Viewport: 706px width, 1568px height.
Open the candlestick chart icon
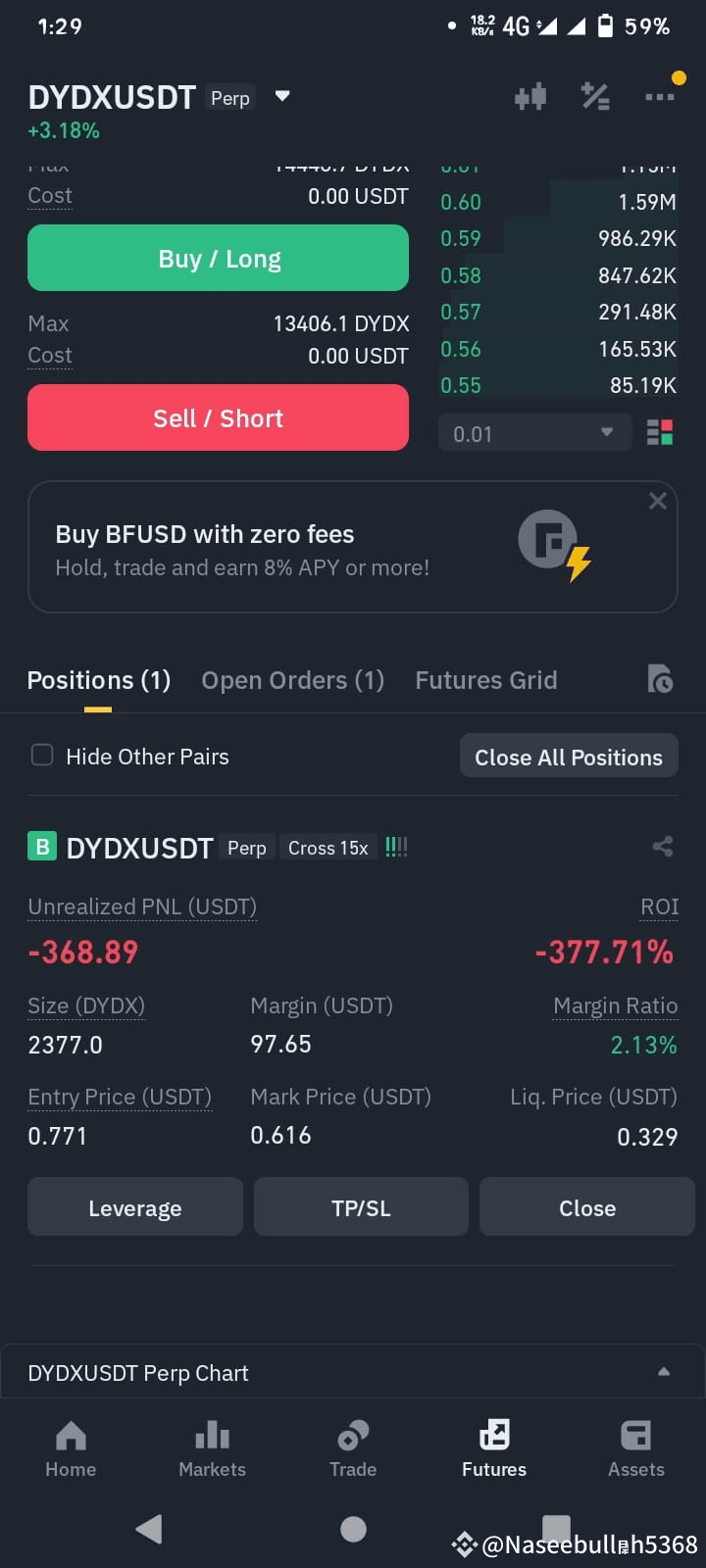tap(530, 96)
